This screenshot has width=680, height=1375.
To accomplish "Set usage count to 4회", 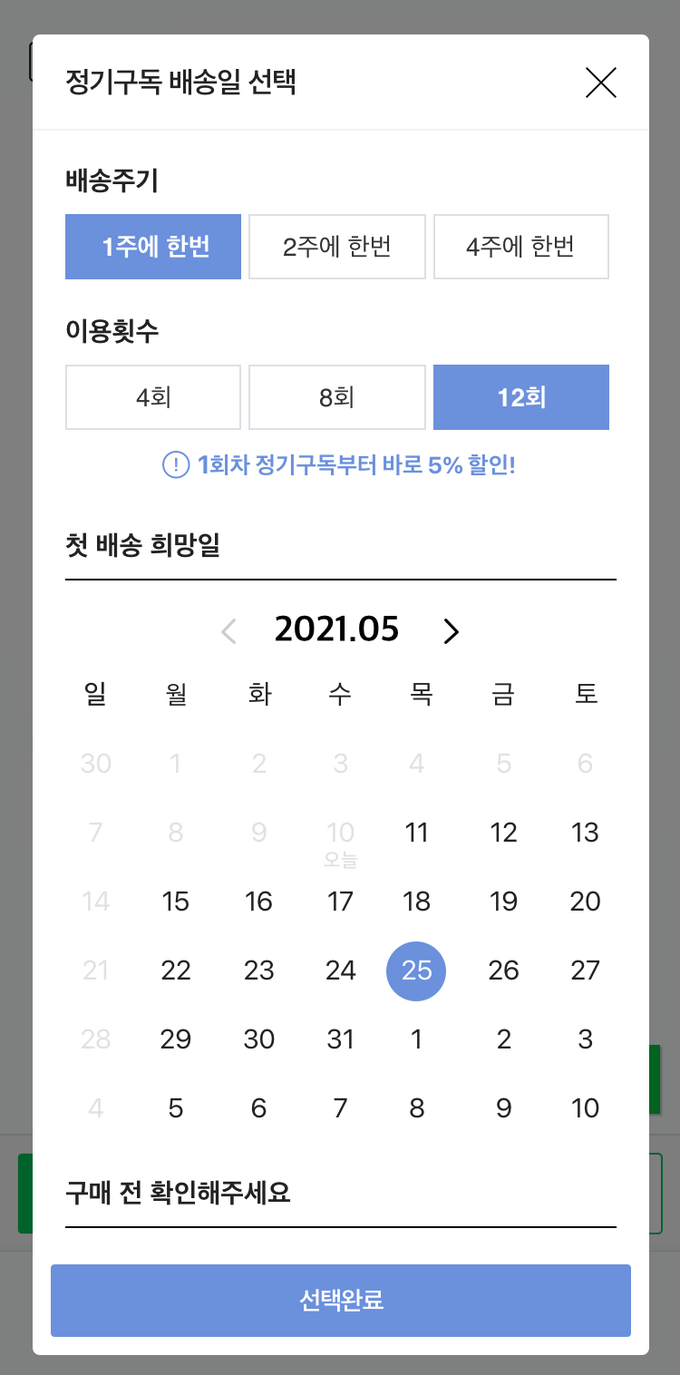I will tap(153, 397).
